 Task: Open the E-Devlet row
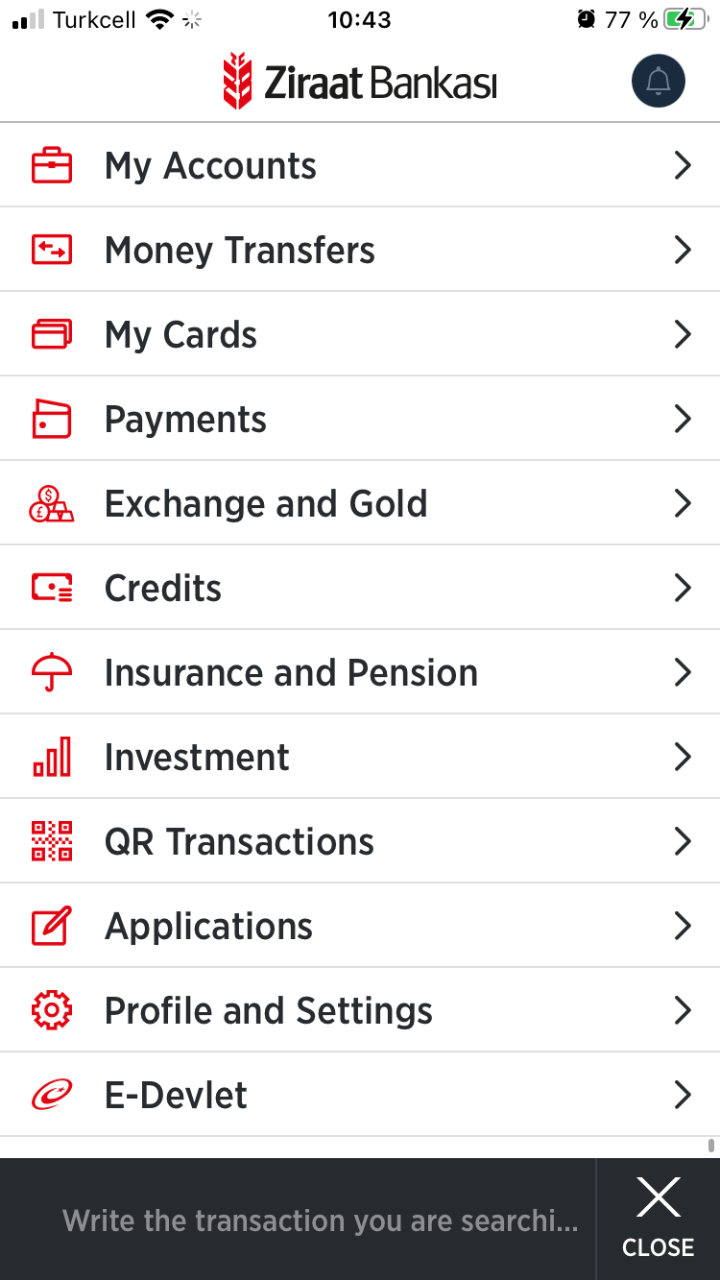click(360, 1095)
